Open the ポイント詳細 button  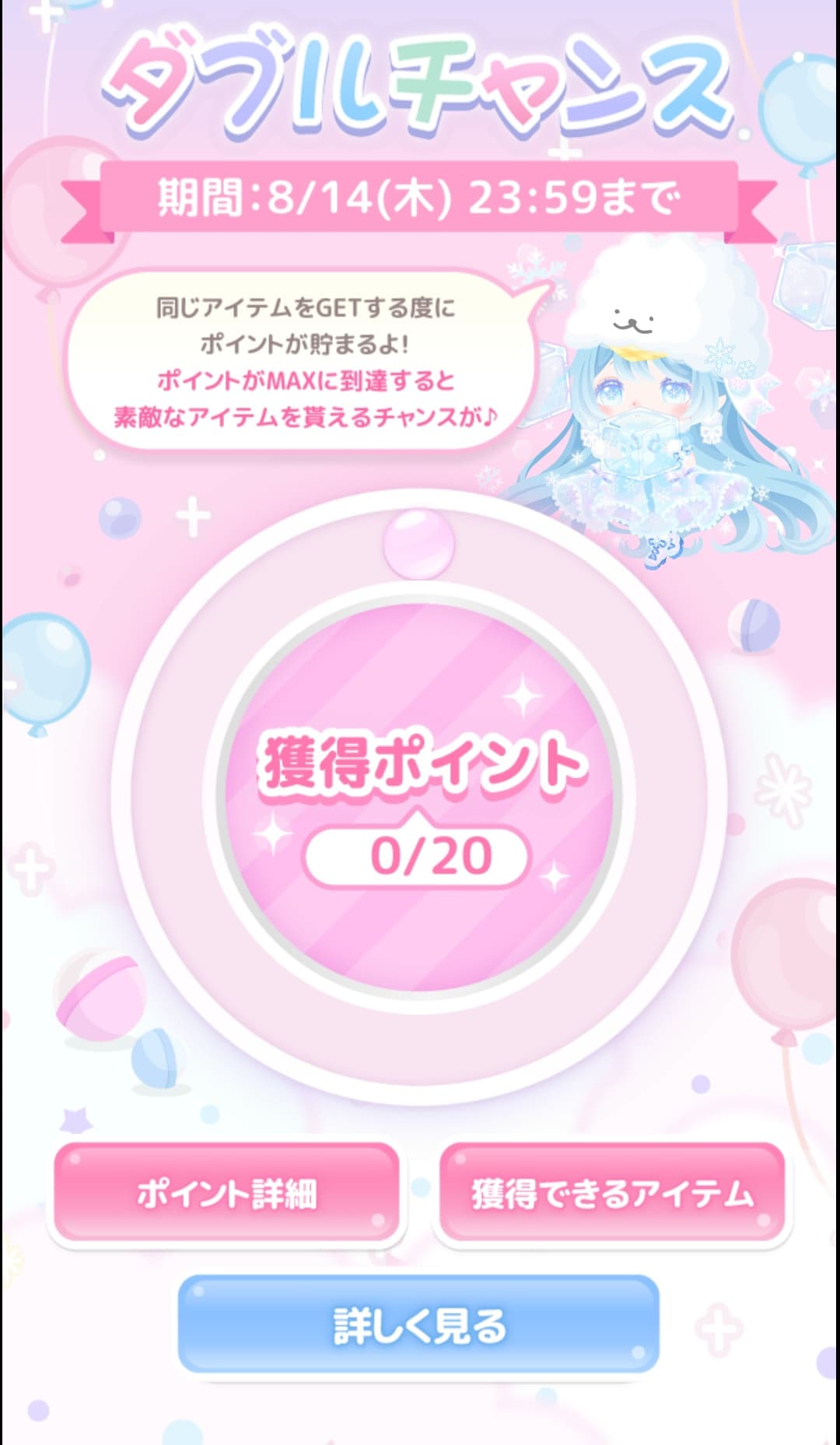click(x=226, y=1193)
